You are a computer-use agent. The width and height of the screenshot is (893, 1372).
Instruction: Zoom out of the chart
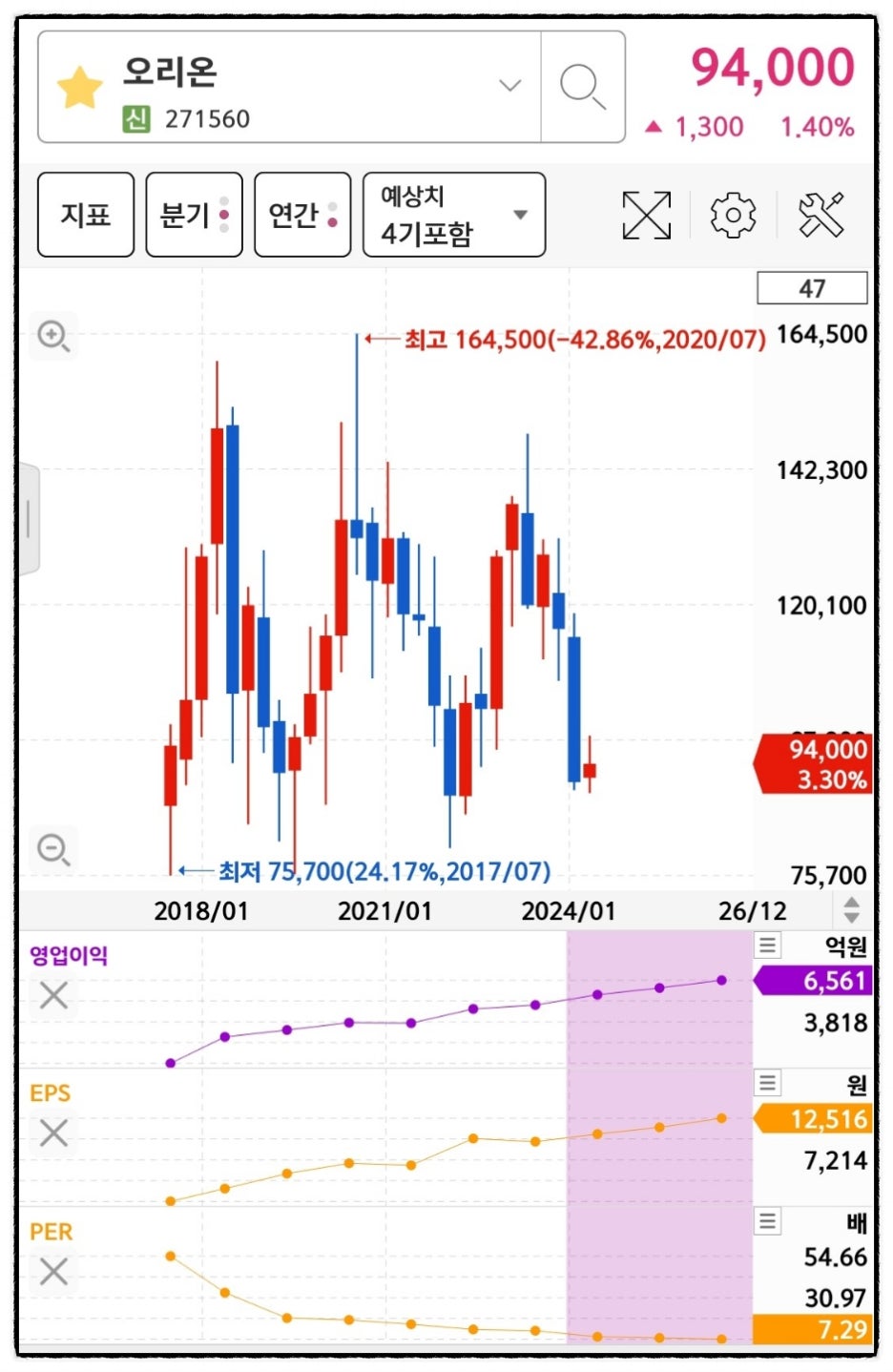coord(53,848)
